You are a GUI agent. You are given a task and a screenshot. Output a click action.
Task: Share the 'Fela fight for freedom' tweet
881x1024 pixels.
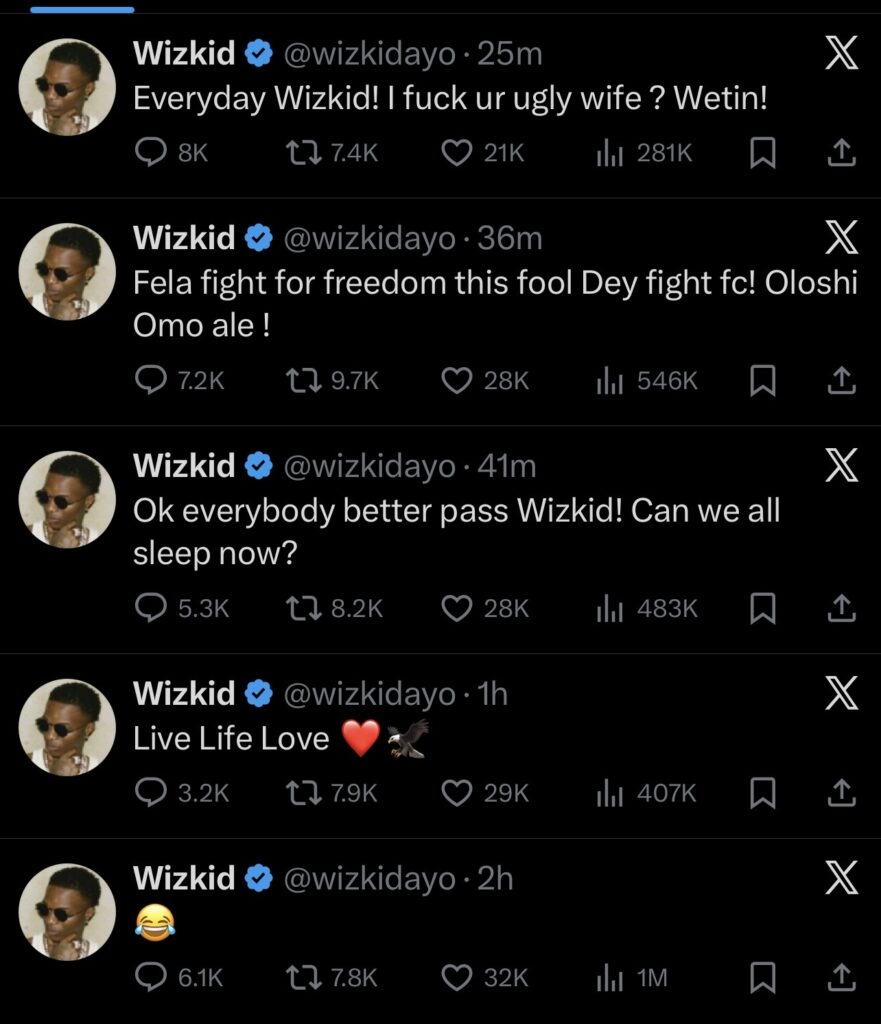tap(842, 380)
